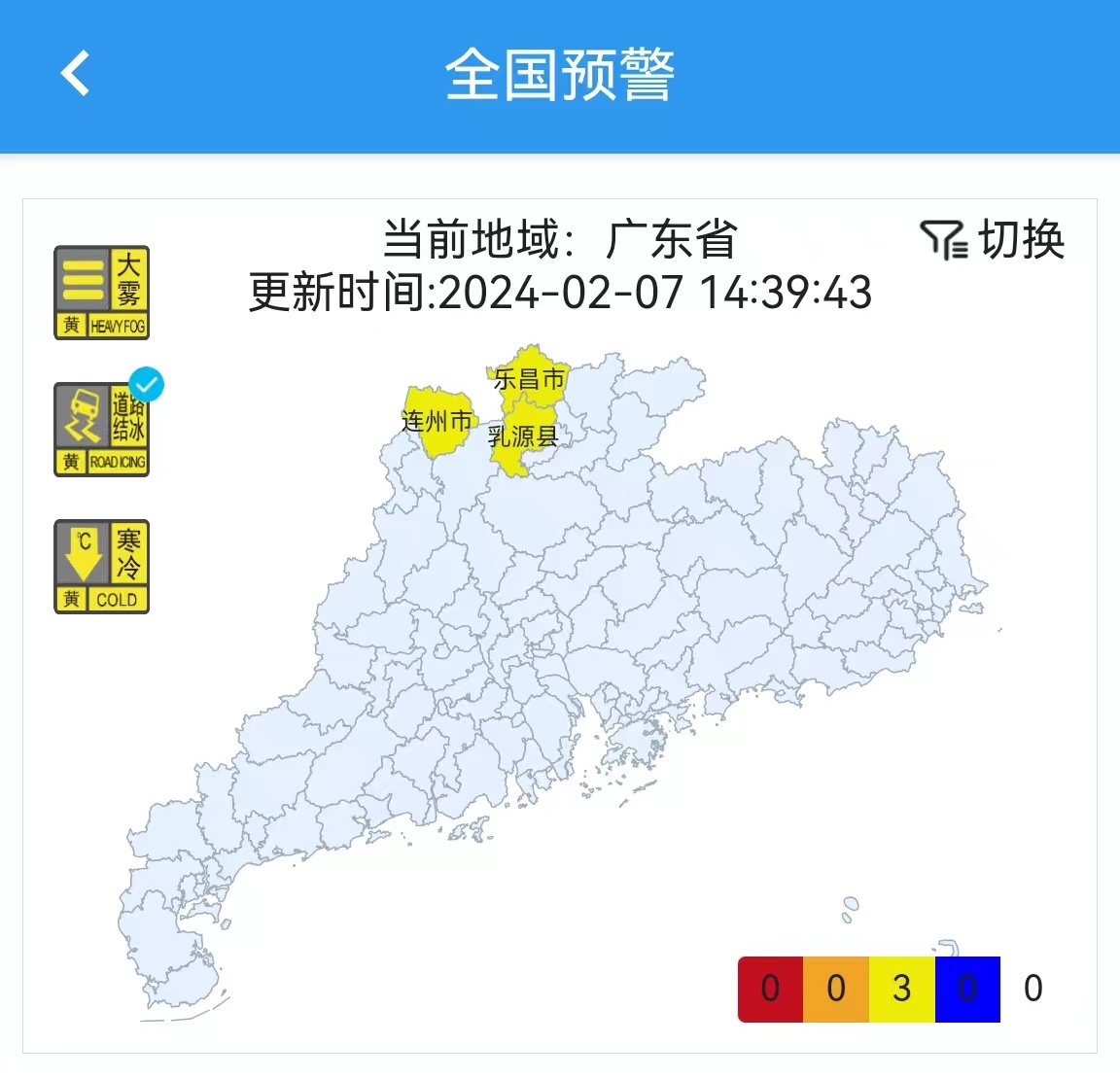Select the Cold yellow warning filter
Image resolution: width=1120 pixels, height=1079 pixels.
click(x=101, y=567)
